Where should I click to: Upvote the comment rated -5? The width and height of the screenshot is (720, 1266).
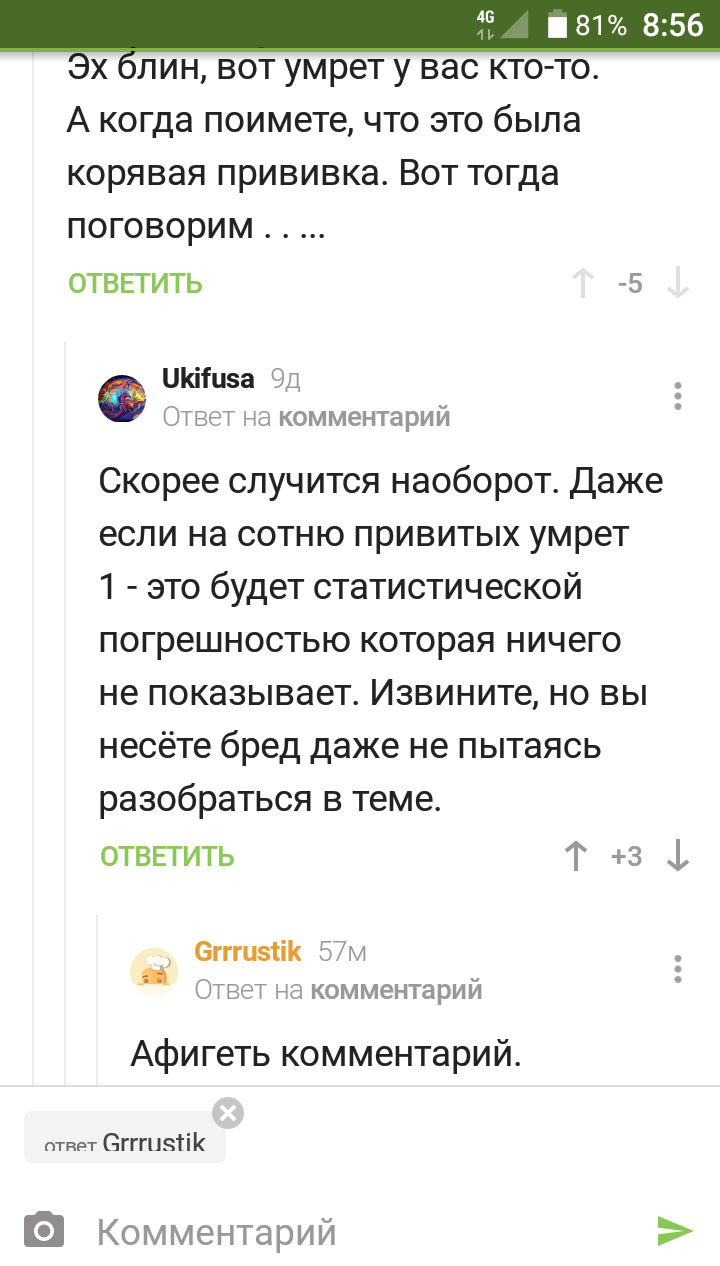coord(583,284)
